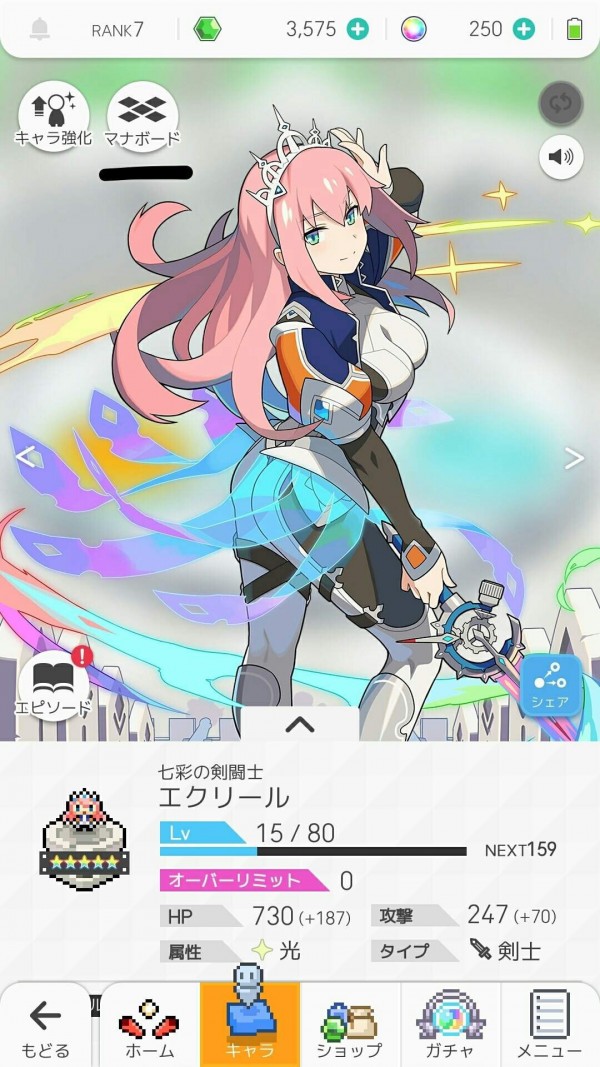Expand the character info panel
The height and width of the screenshot is (1067, 600).
(x=300, y=724)
